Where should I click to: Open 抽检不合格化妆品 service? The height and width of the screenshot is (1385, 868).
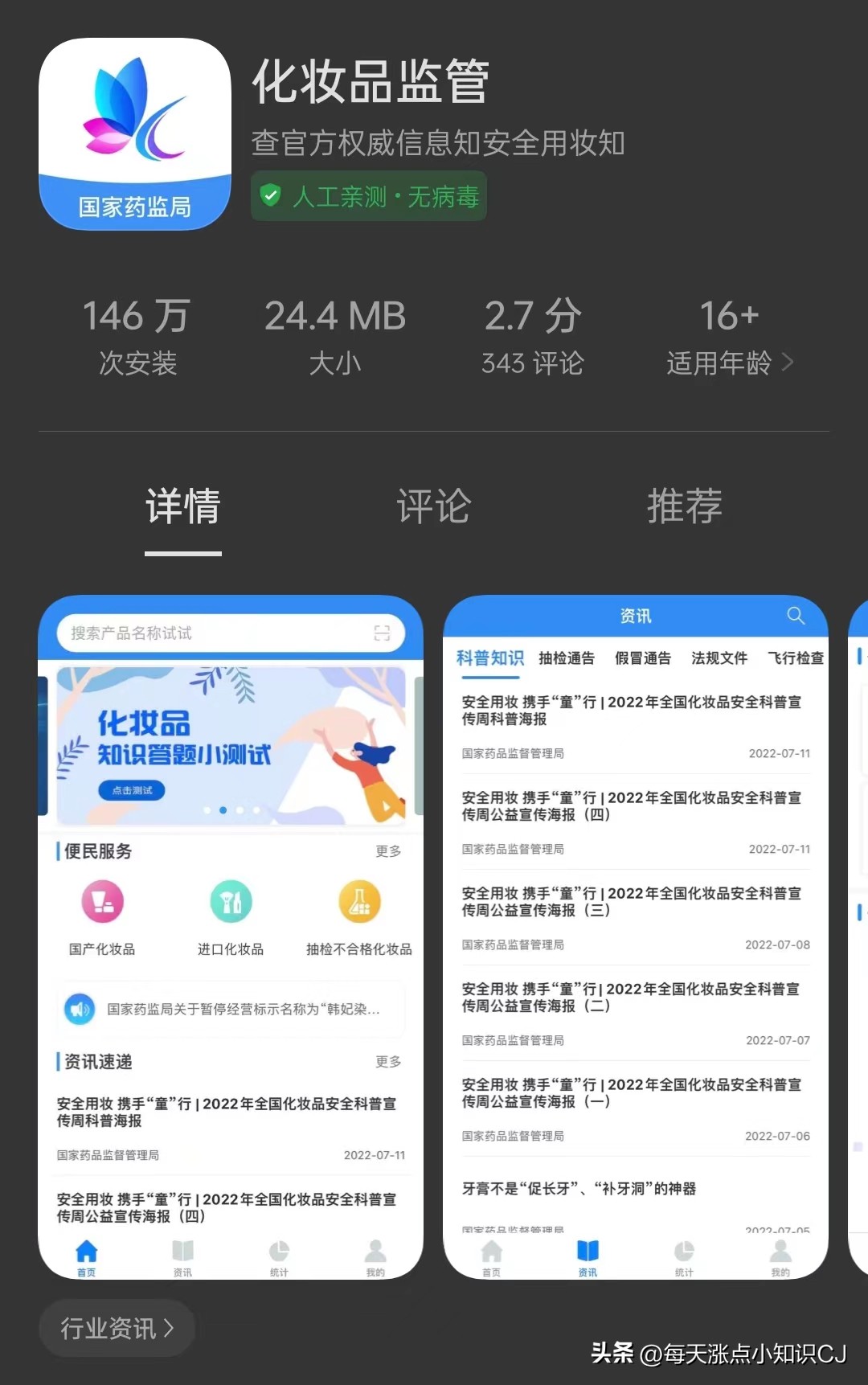[x=359, y=903]
